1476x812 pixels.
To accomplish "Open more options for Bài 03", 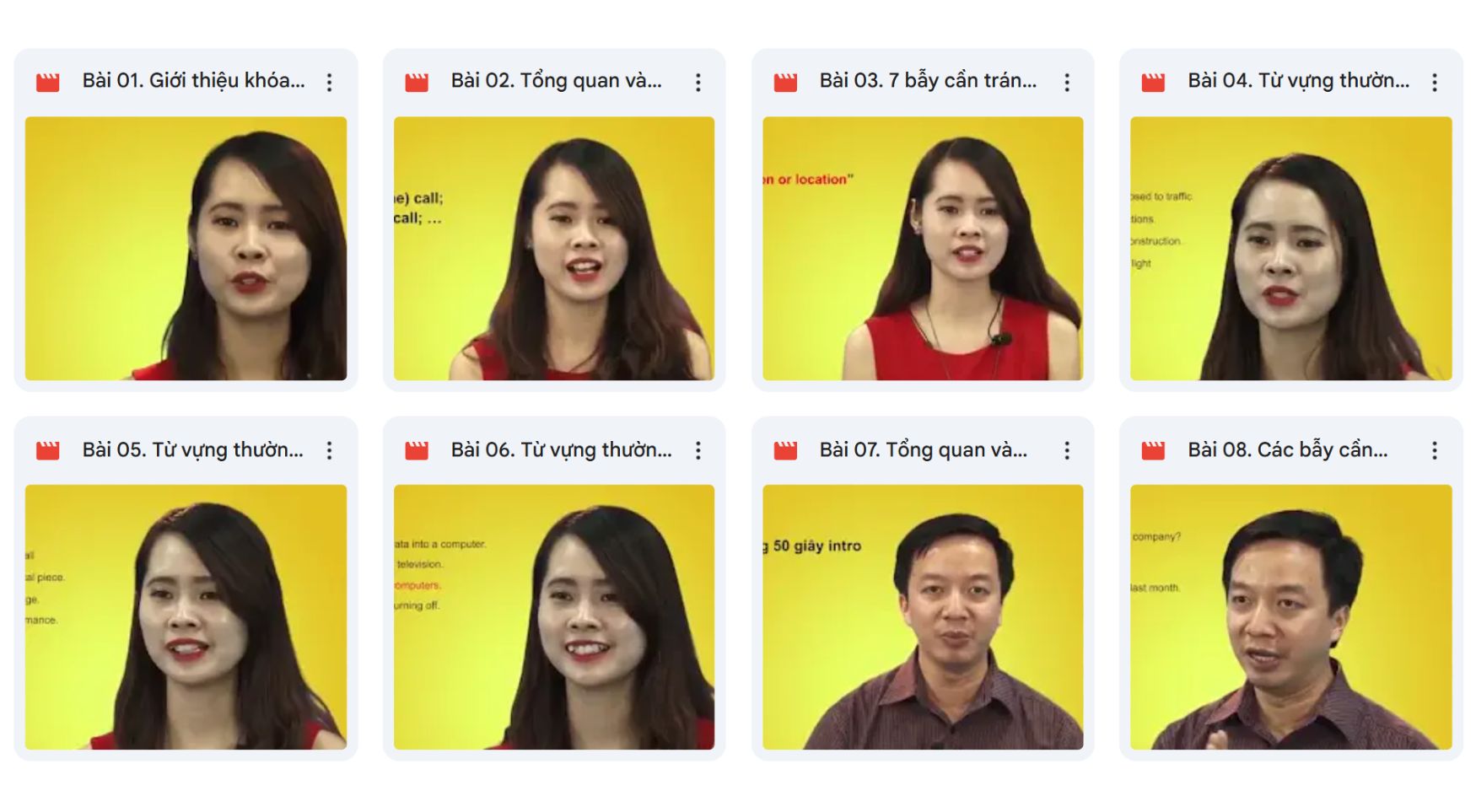I will 1067,82.
